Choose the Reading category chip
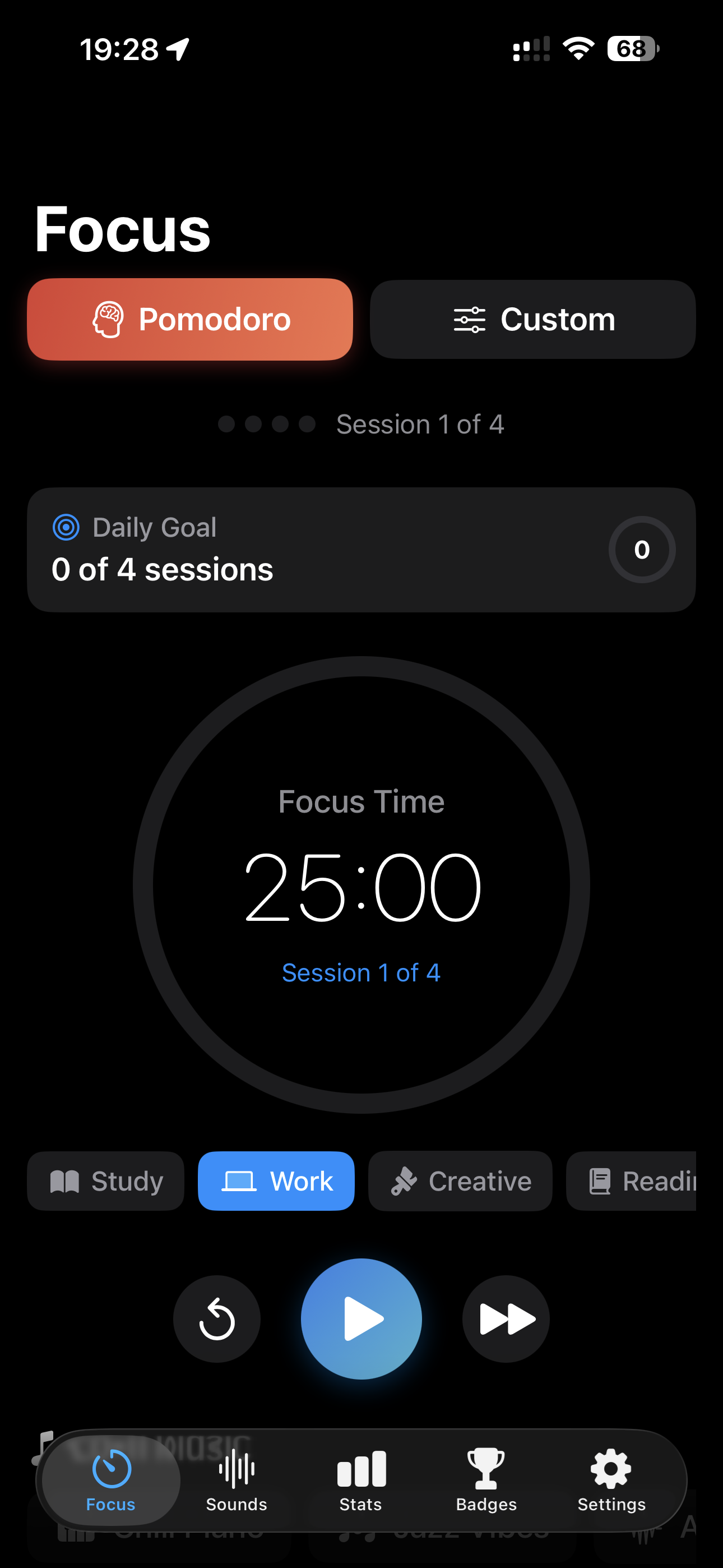The image size is (723, 1568). point(632,1181)
